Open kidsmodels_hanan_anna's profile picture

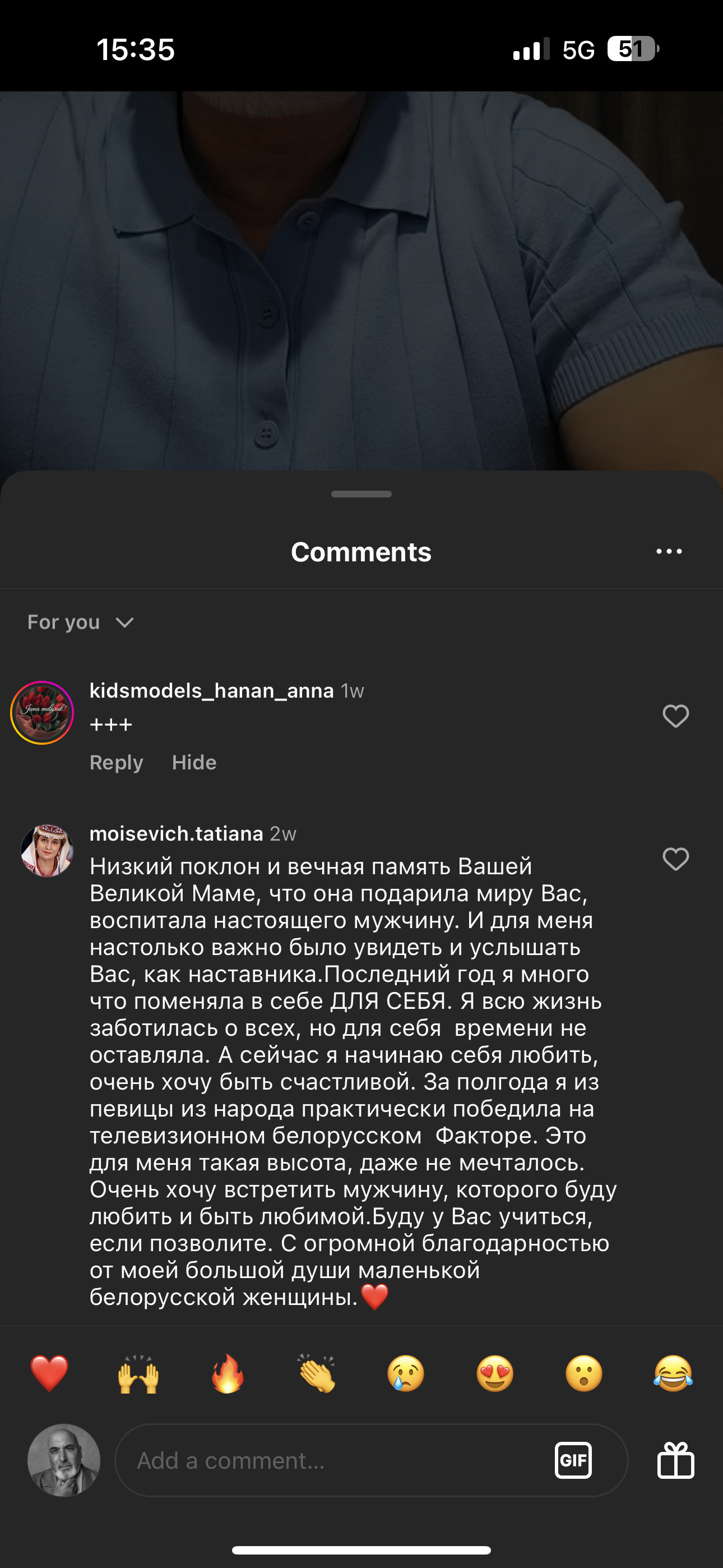42,713
